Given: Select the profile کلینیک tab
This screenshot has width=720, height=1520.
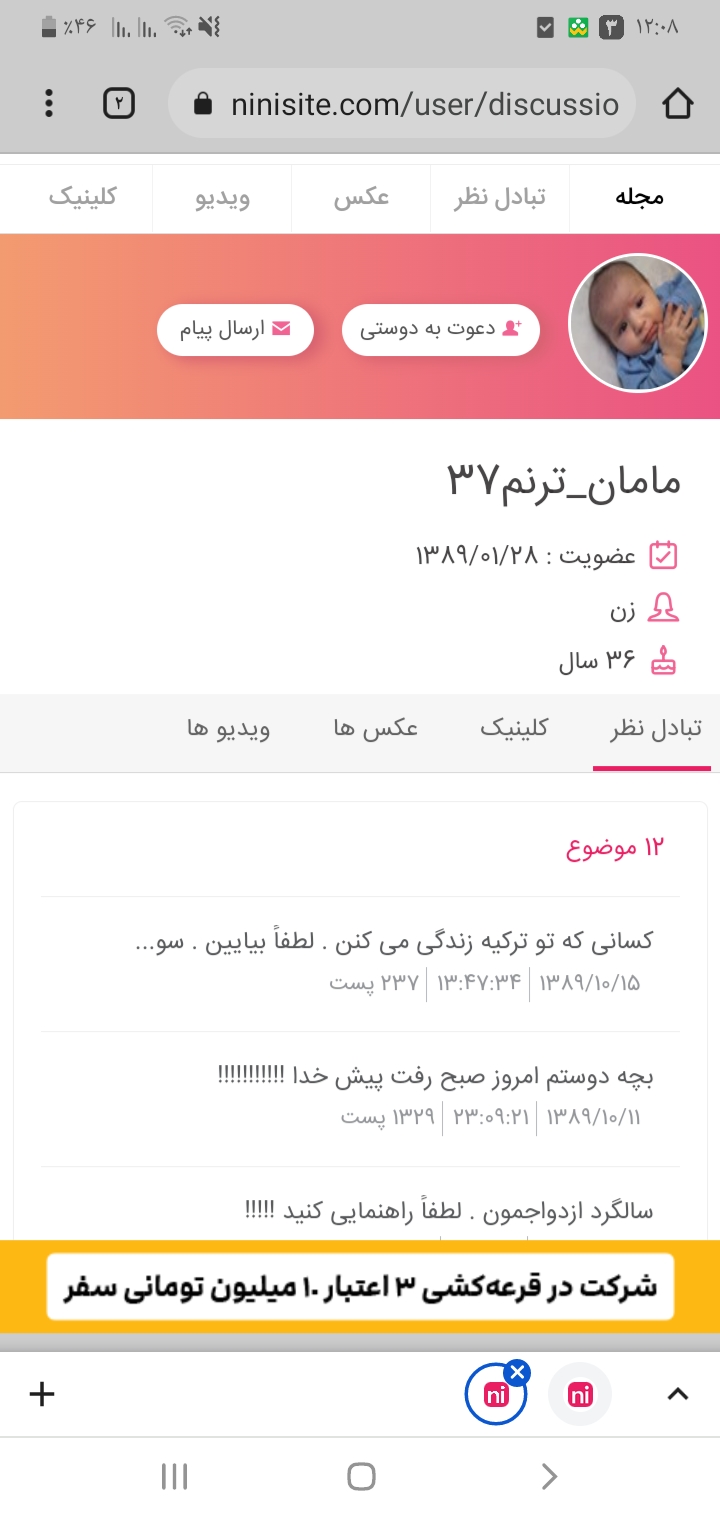Looking at the screenshot, I should click(513, 729).
